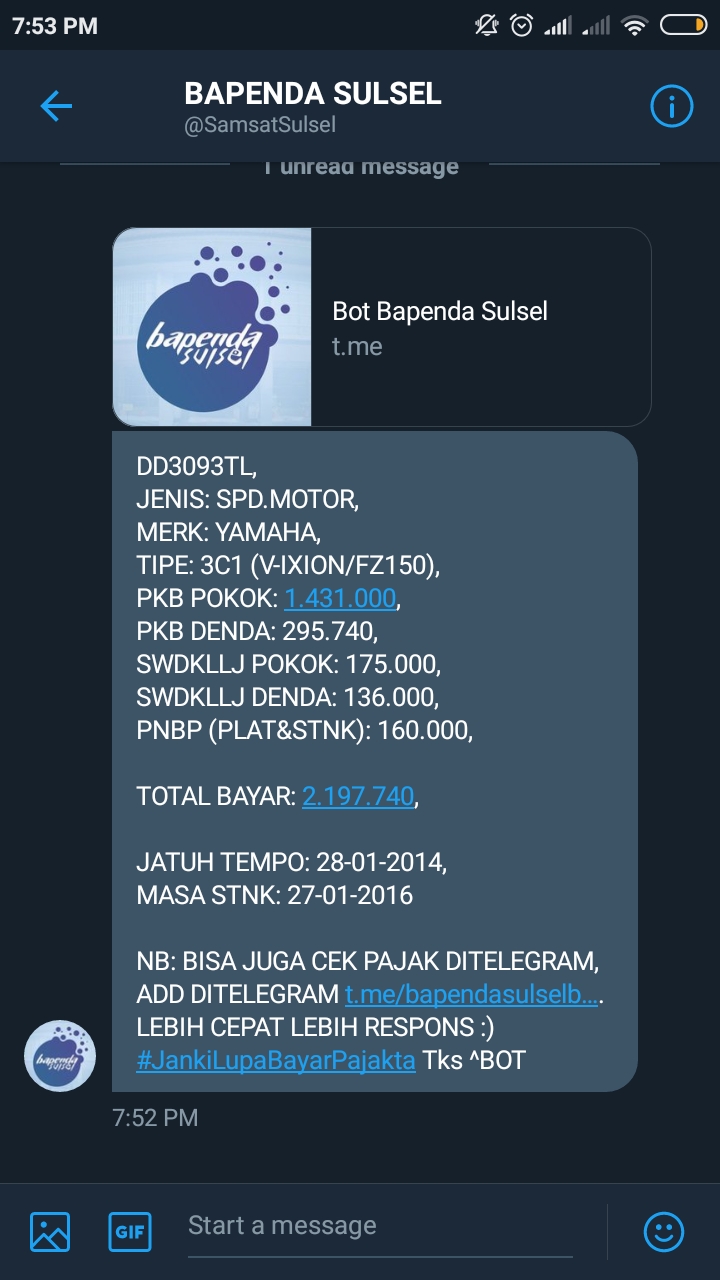Attach a photo with the image icon

point(50,1231)
